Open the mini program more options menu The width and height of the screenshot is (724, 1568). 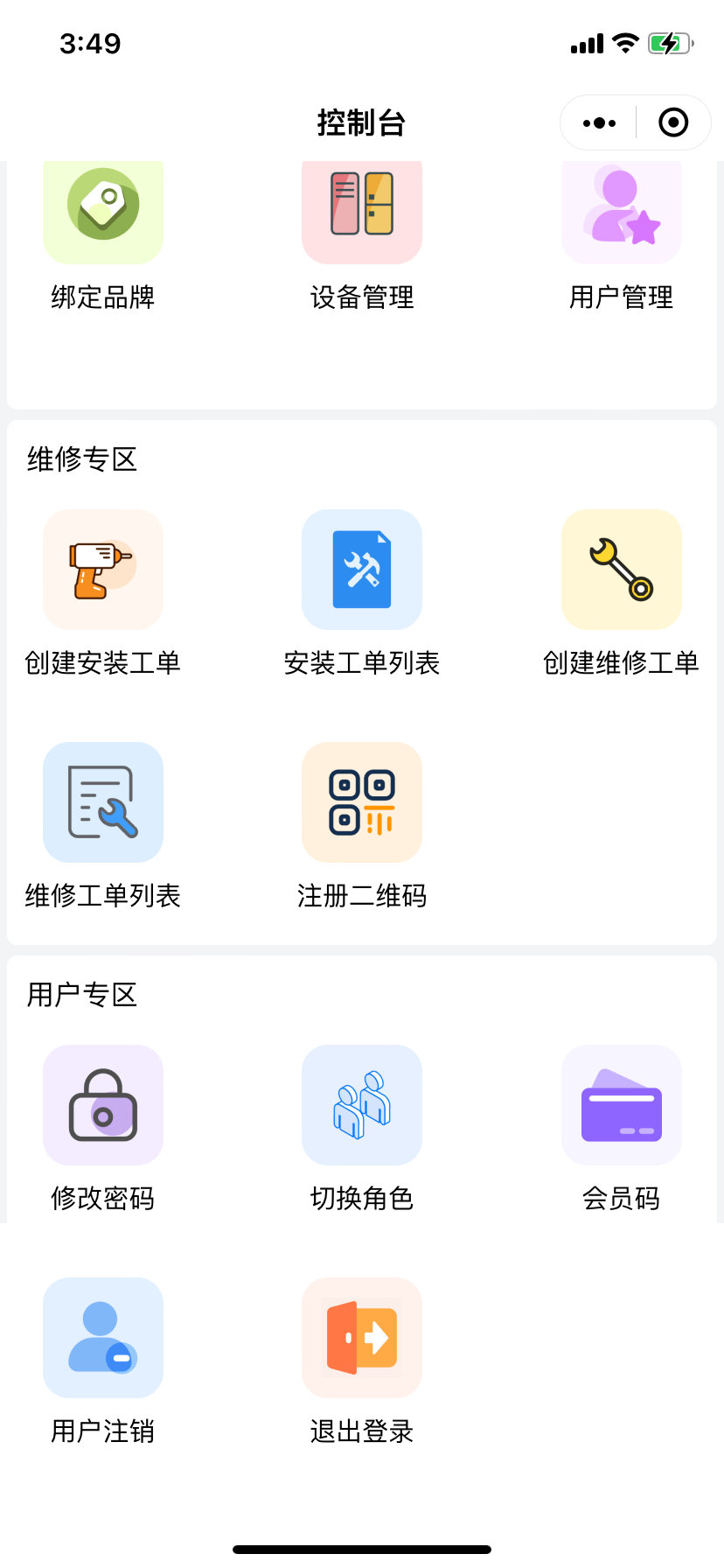point(600,123)
